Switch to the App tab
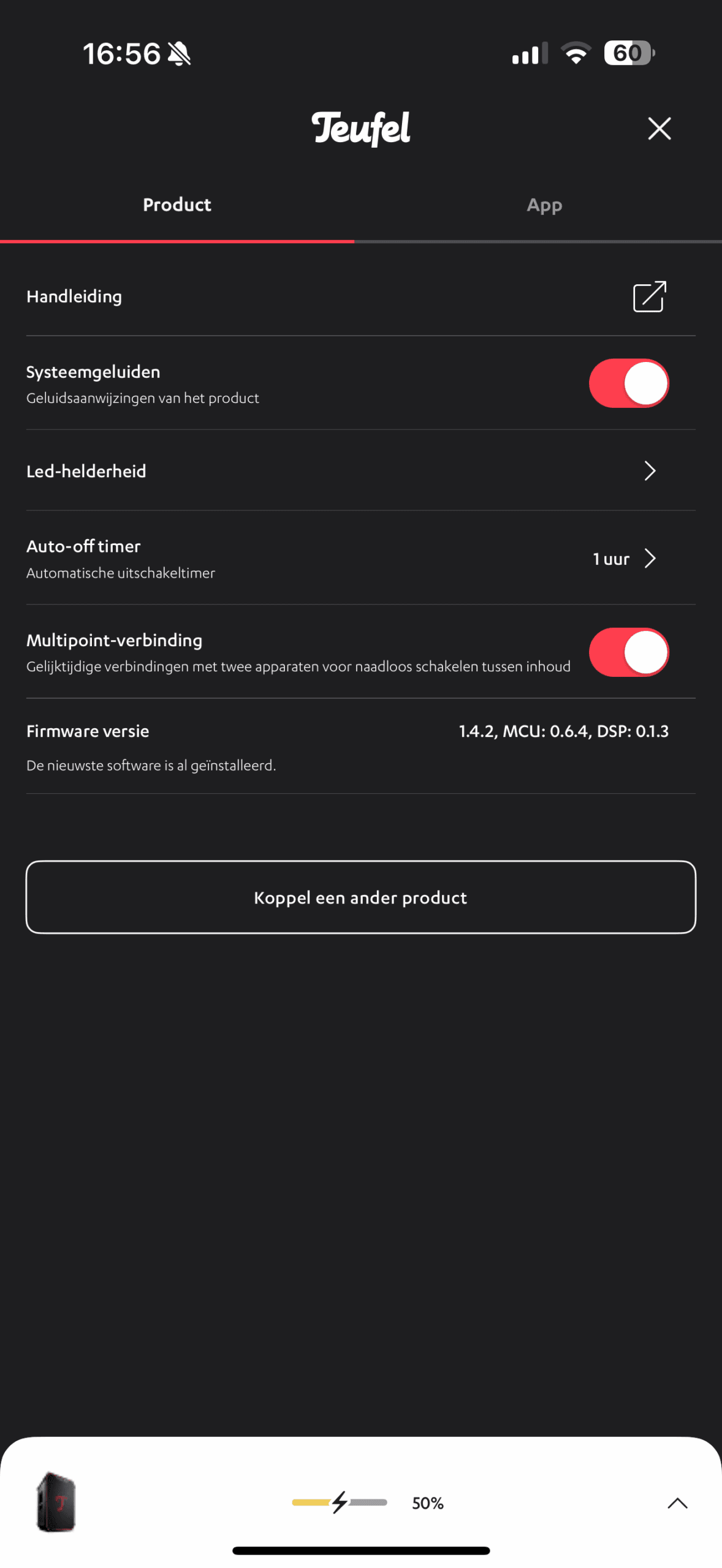The image size is (722, 1568). click(x=544, y=205)
